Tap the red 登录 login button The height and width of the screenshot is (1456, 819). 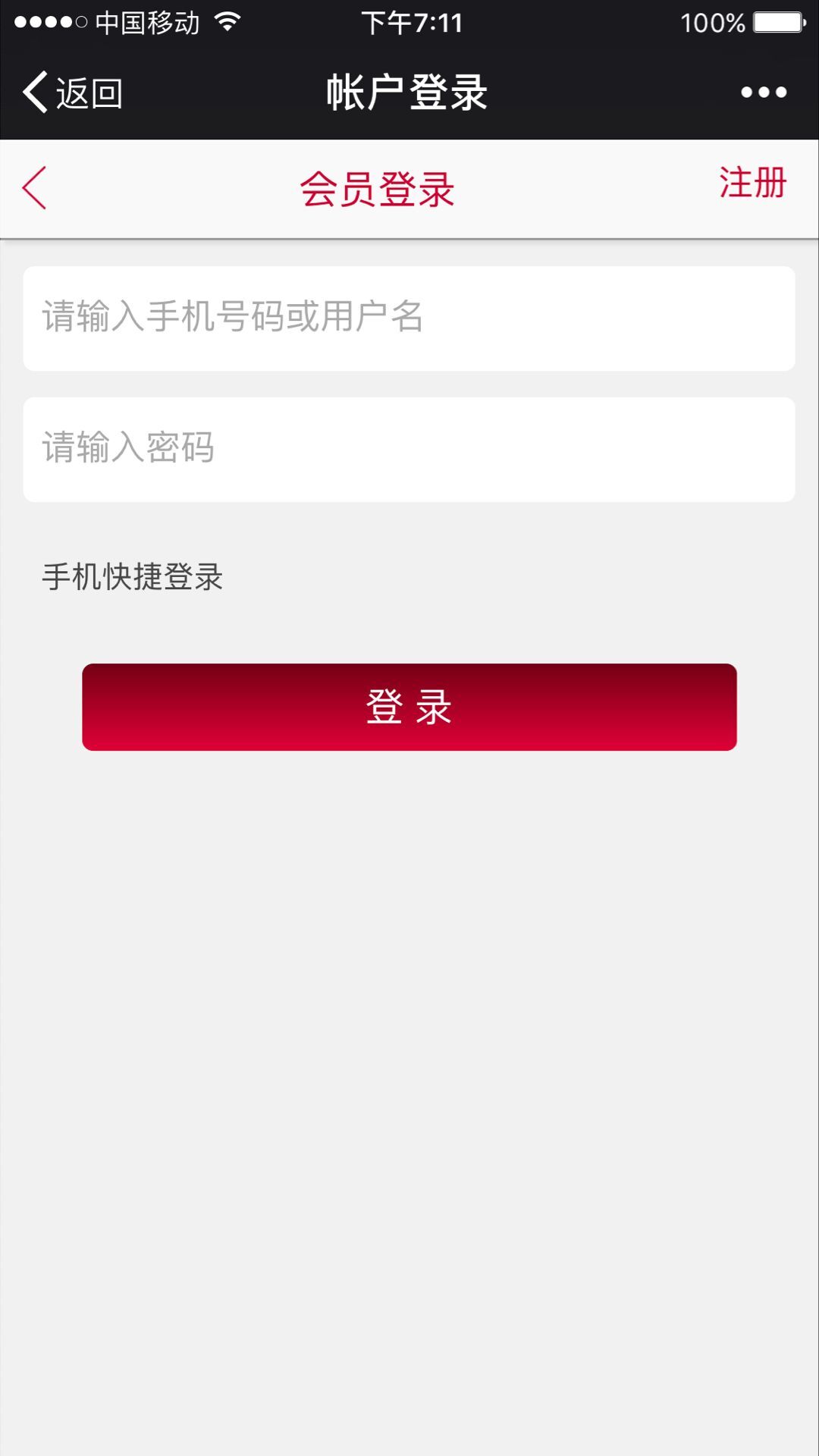pyautogui.click(x=409, y=707)
